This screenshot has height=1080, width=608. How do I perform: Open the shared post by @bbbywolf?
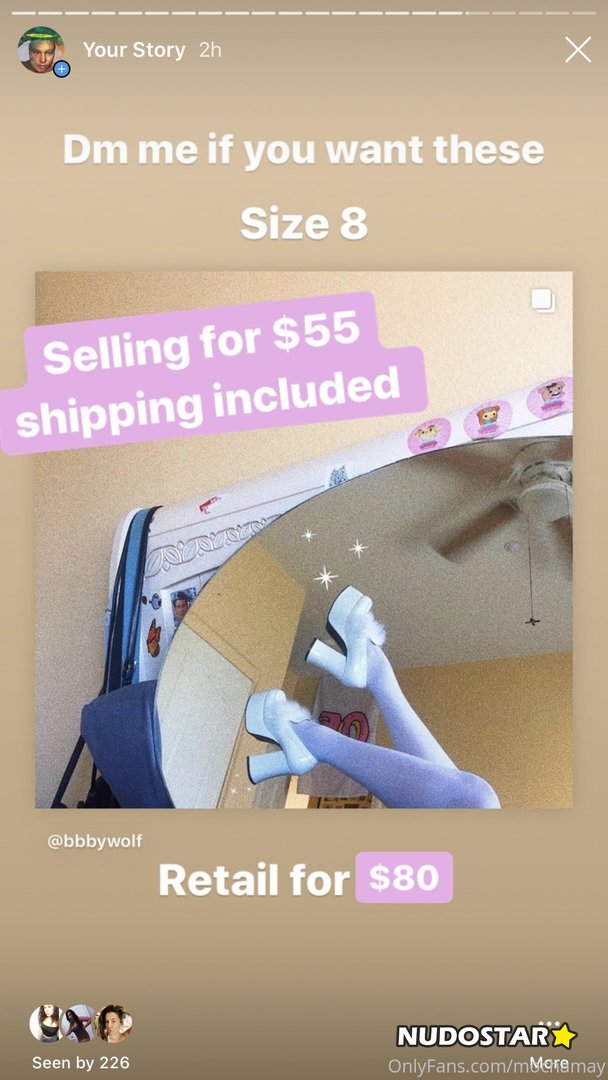tap(304, 540)
